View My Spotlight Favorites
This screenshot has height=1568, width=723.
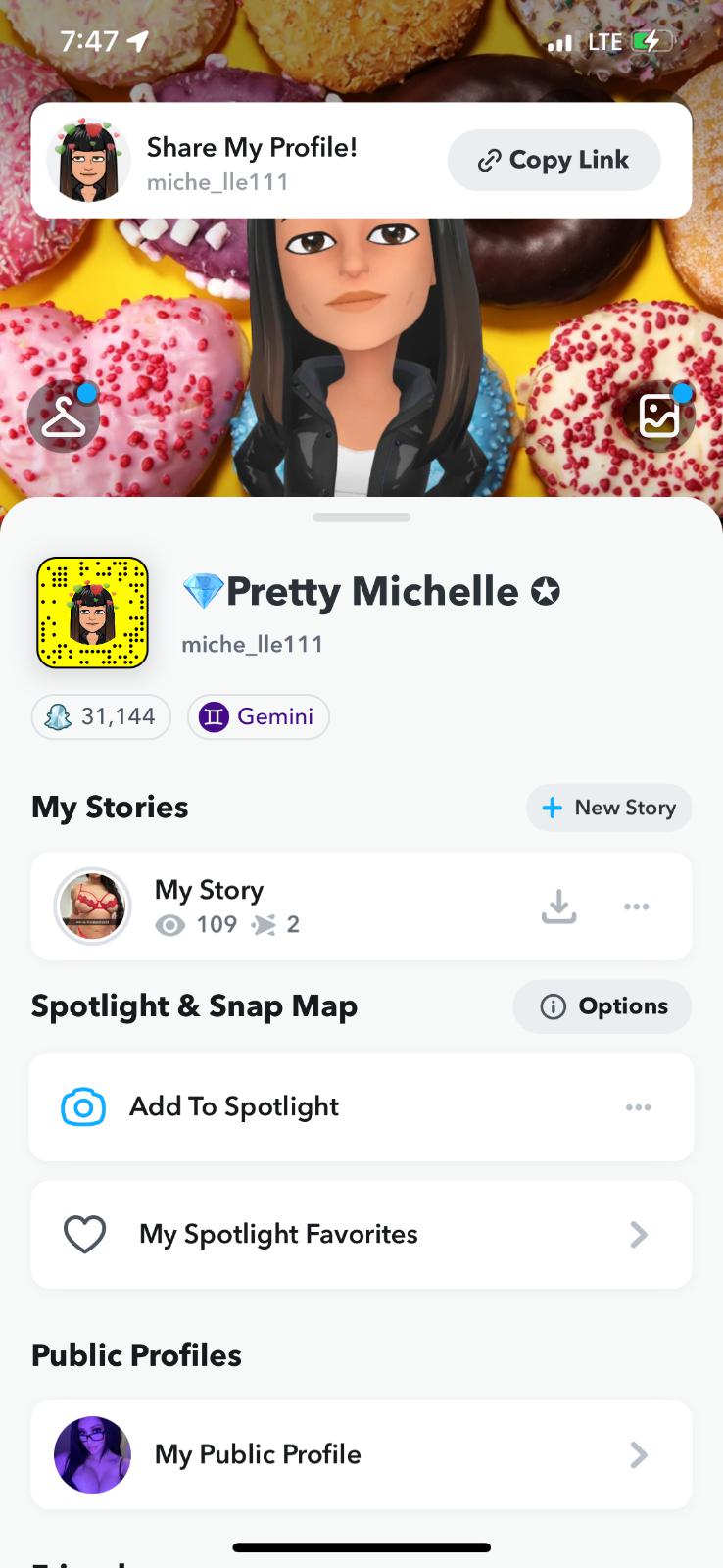click(x=361, y=1234)
